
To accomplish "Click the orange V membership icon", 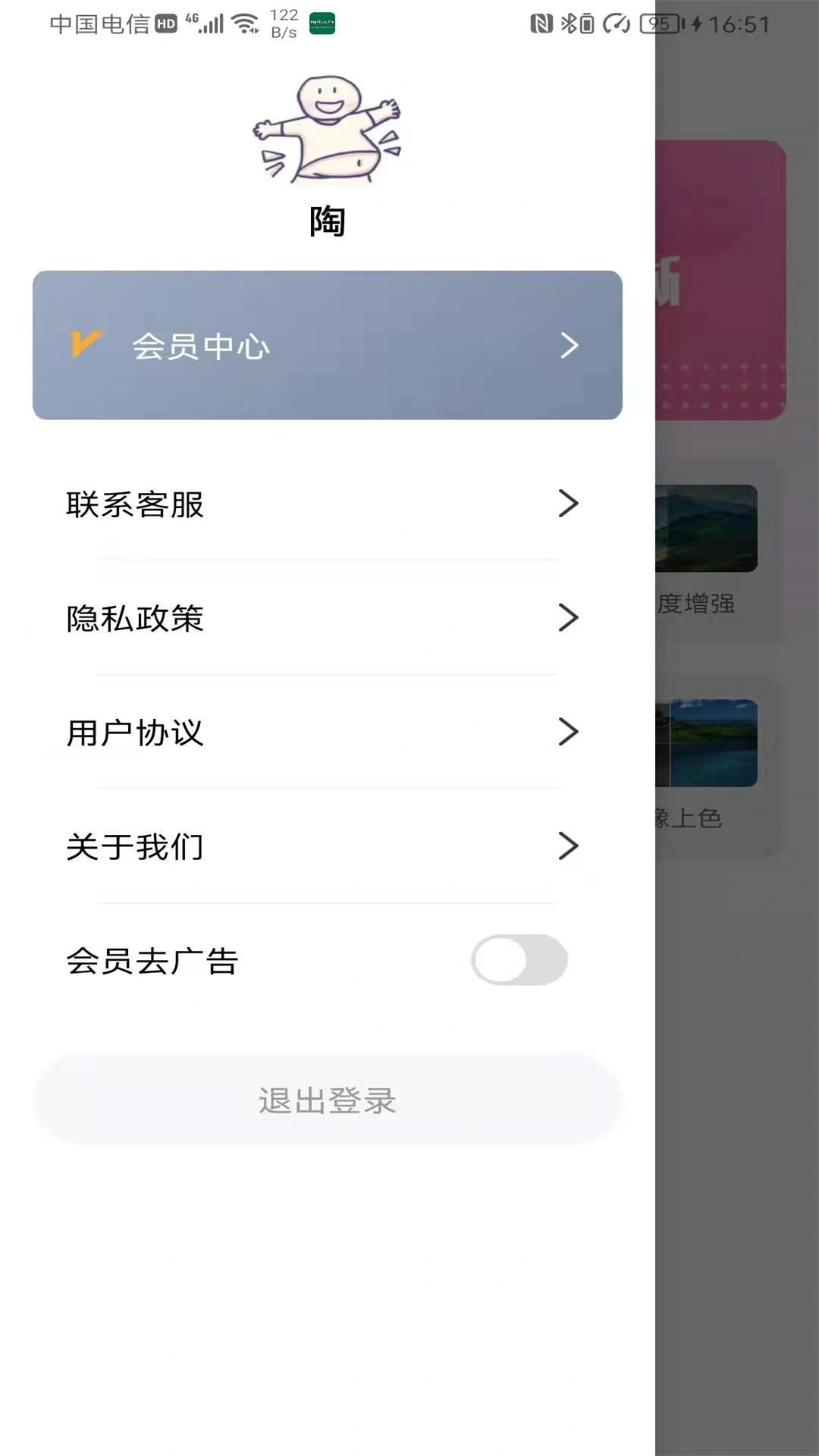I will click(86, 345).
